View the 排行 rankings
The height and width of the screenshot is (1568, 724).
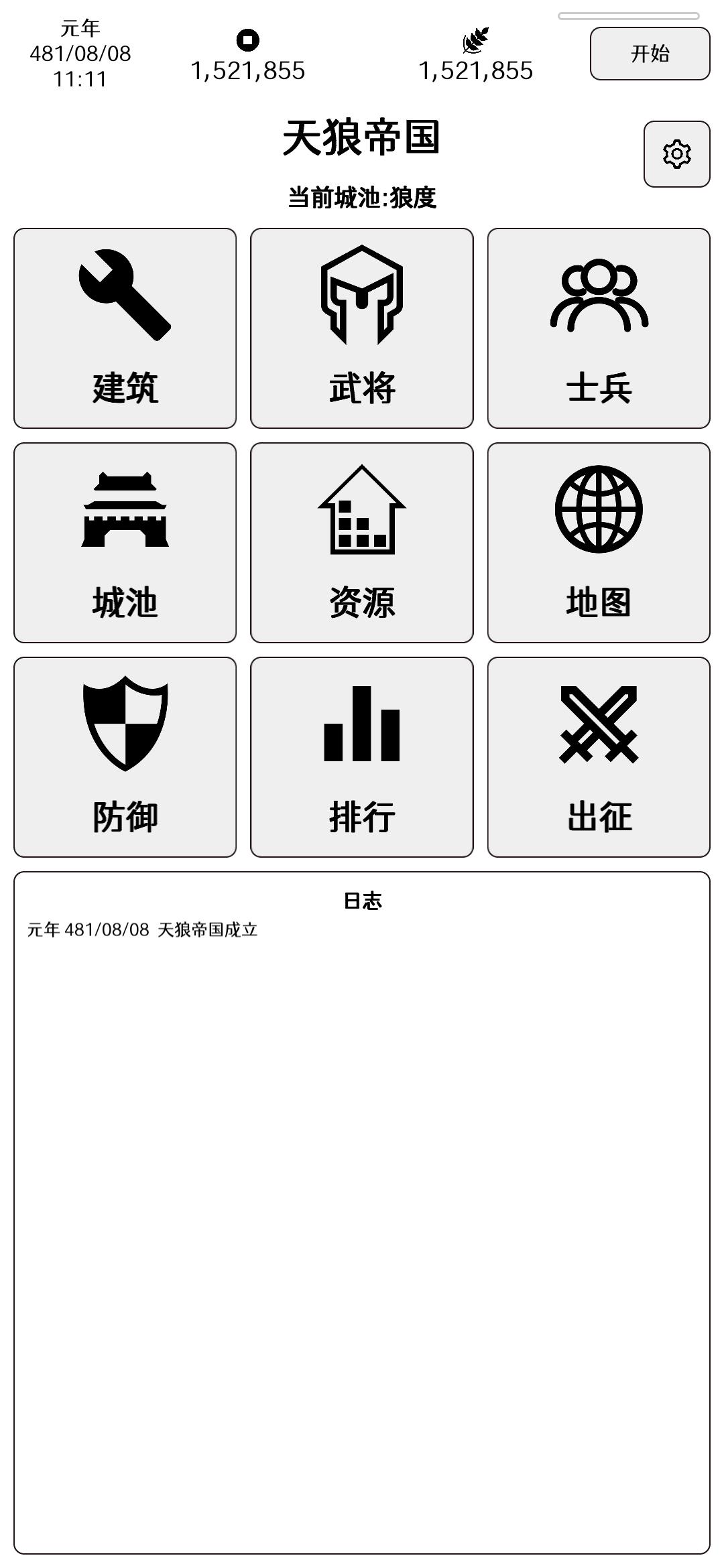362,757
